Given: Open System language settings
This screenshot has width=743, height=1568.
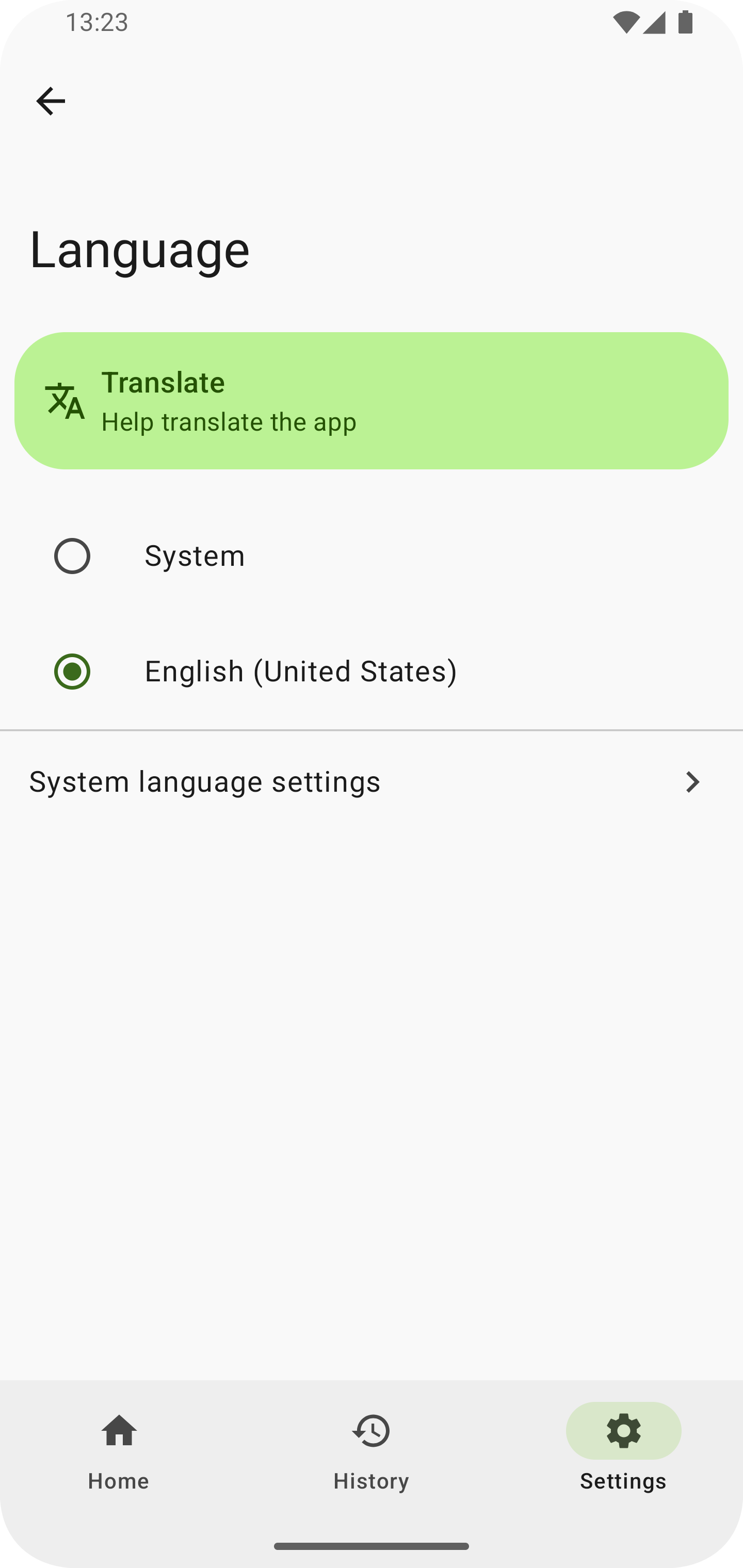Looking at the screenshot, I should (x=372, y=781).
